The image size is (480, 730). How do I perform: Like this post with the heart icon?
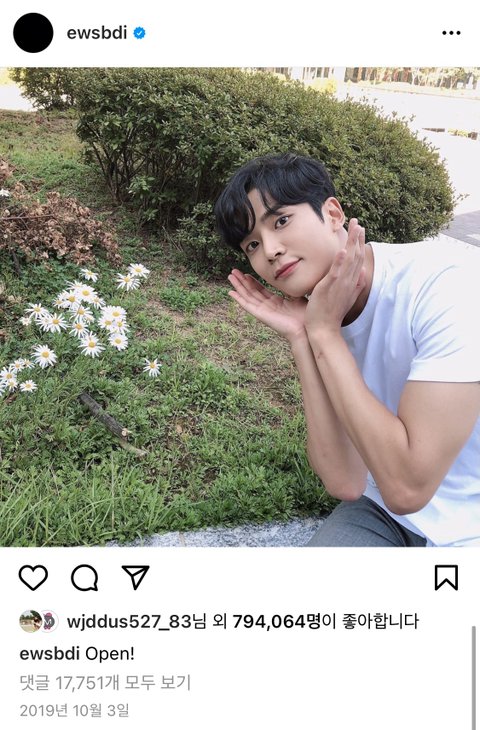point(33,578)
